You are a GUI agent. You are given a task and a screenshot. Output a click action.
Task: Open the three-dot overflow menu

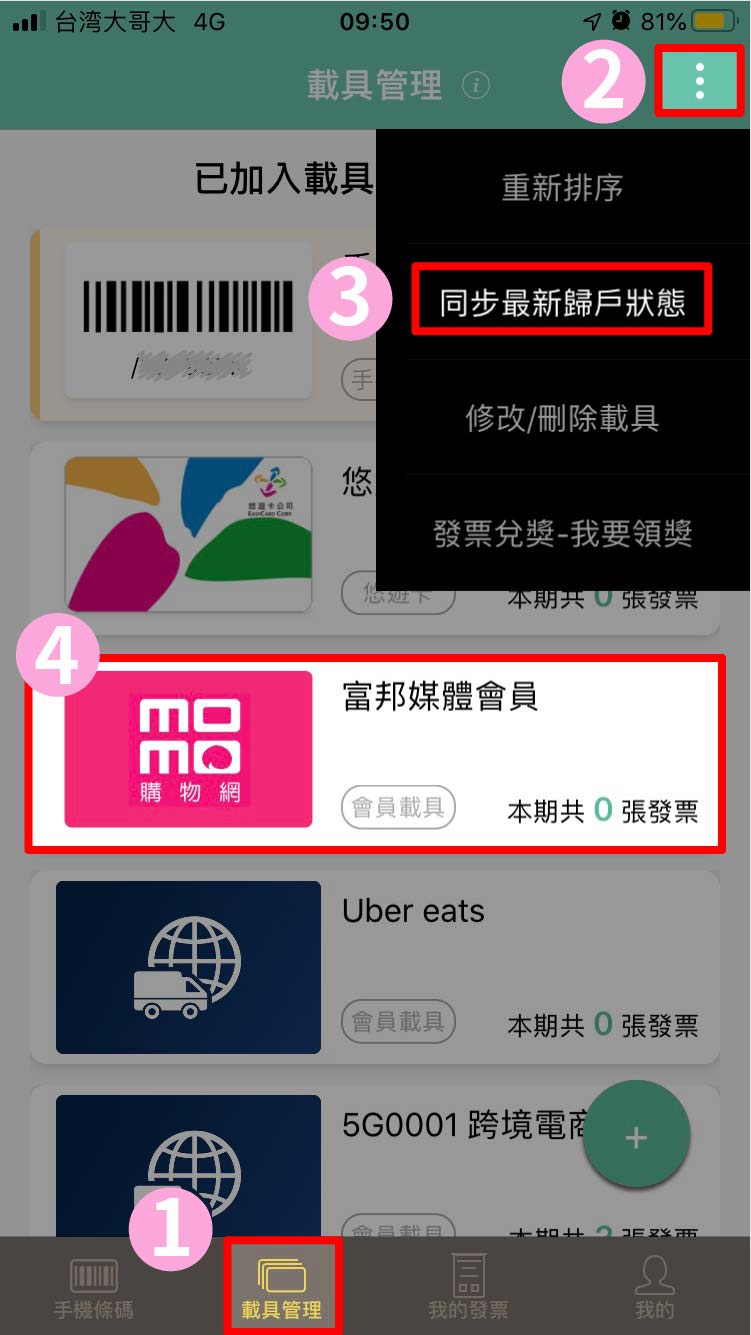(700, 80)
